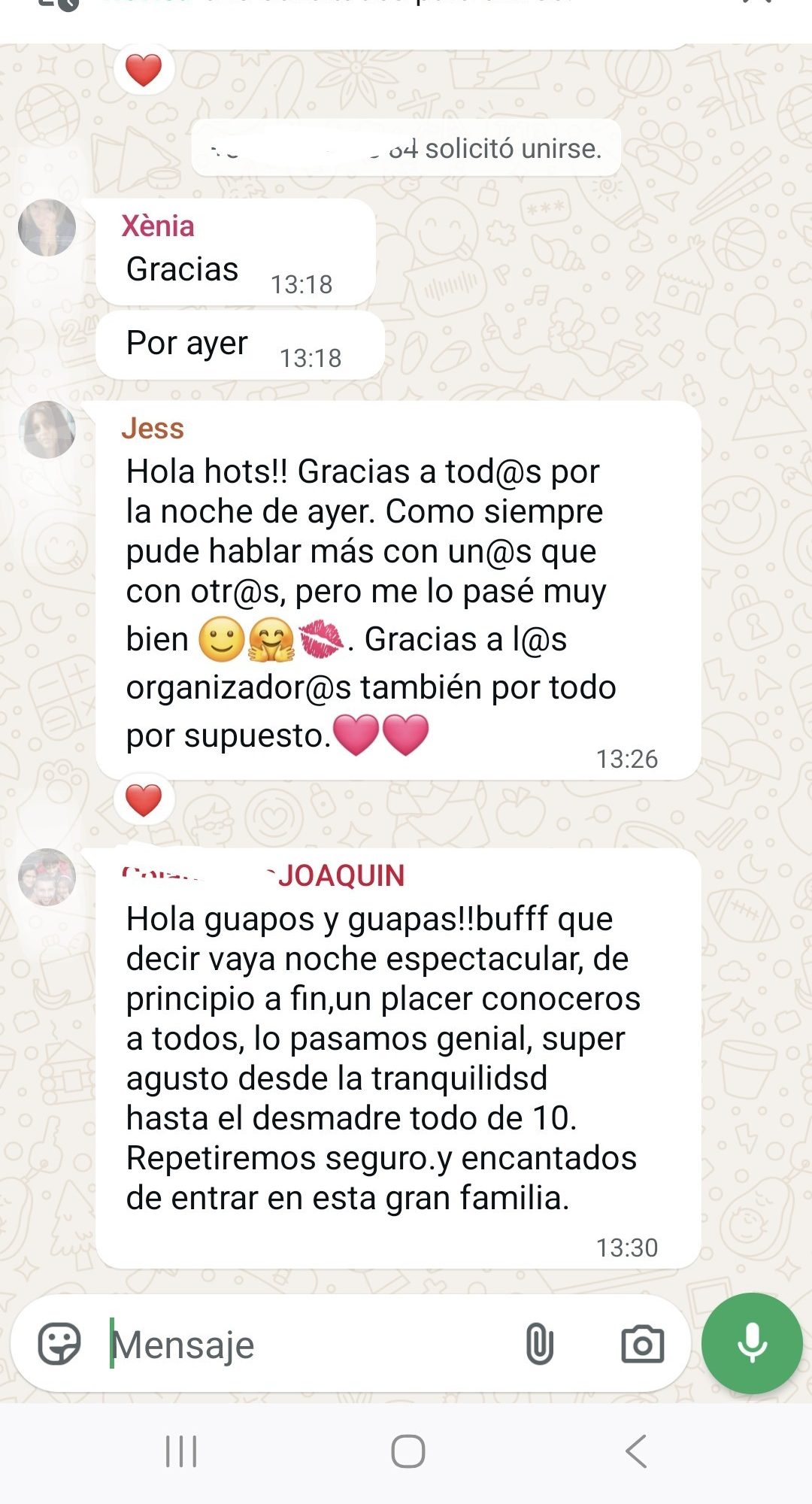
Task: Focus the Mensaje text field
Action: coord(301,1345)
